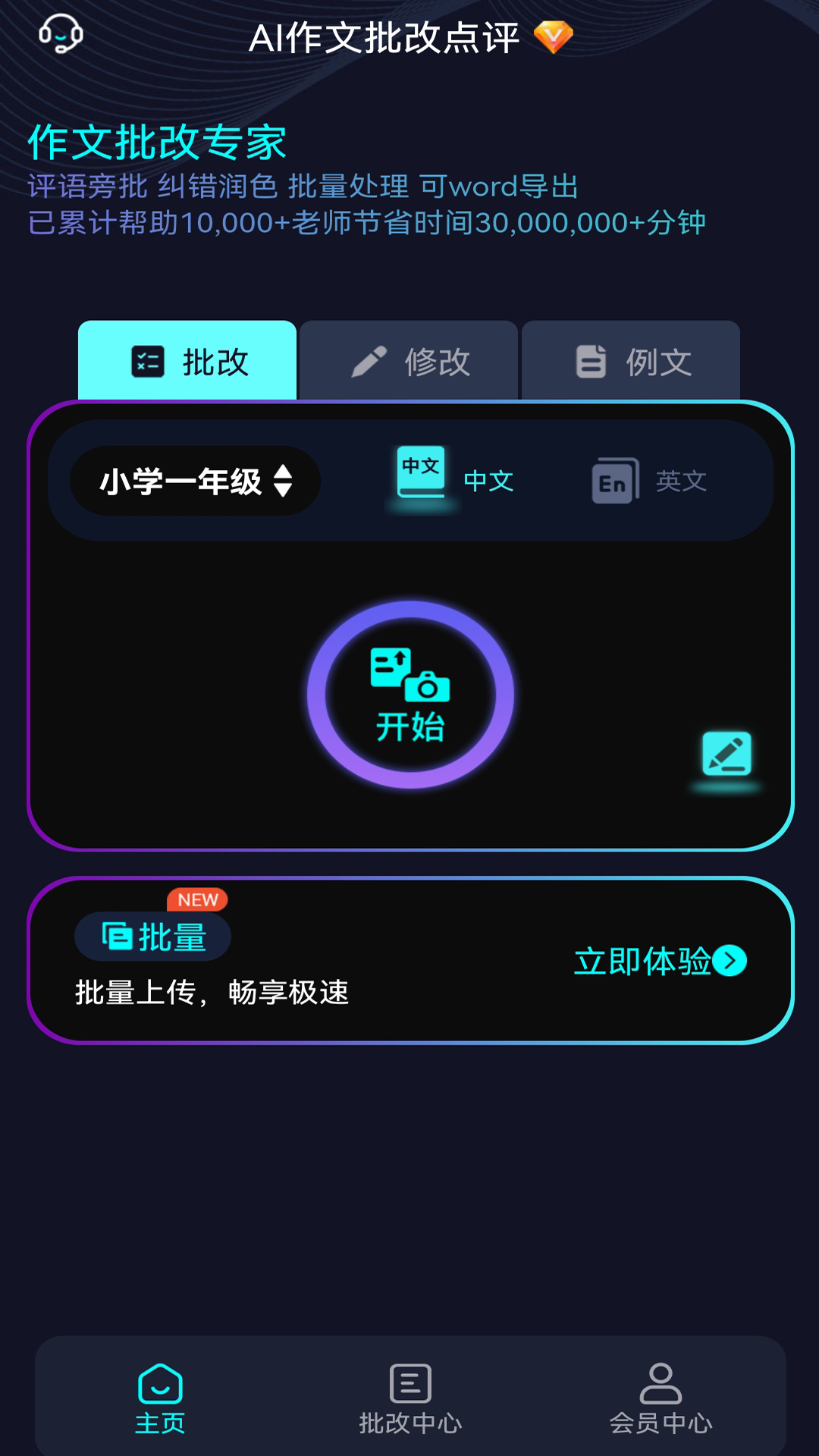Switch essay language to 英文
819x1456 pixels.
coord(681,481)
